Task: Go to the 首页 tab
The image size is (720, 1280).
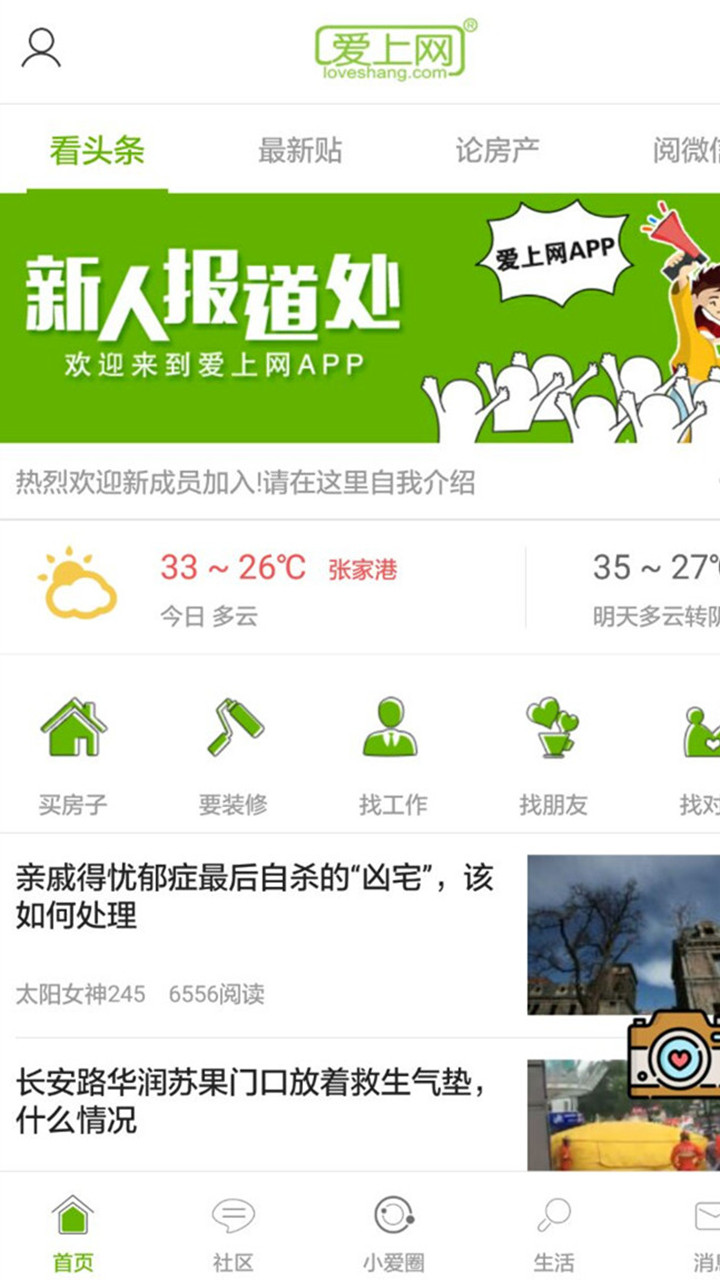Action: (x=73, y=1233)
